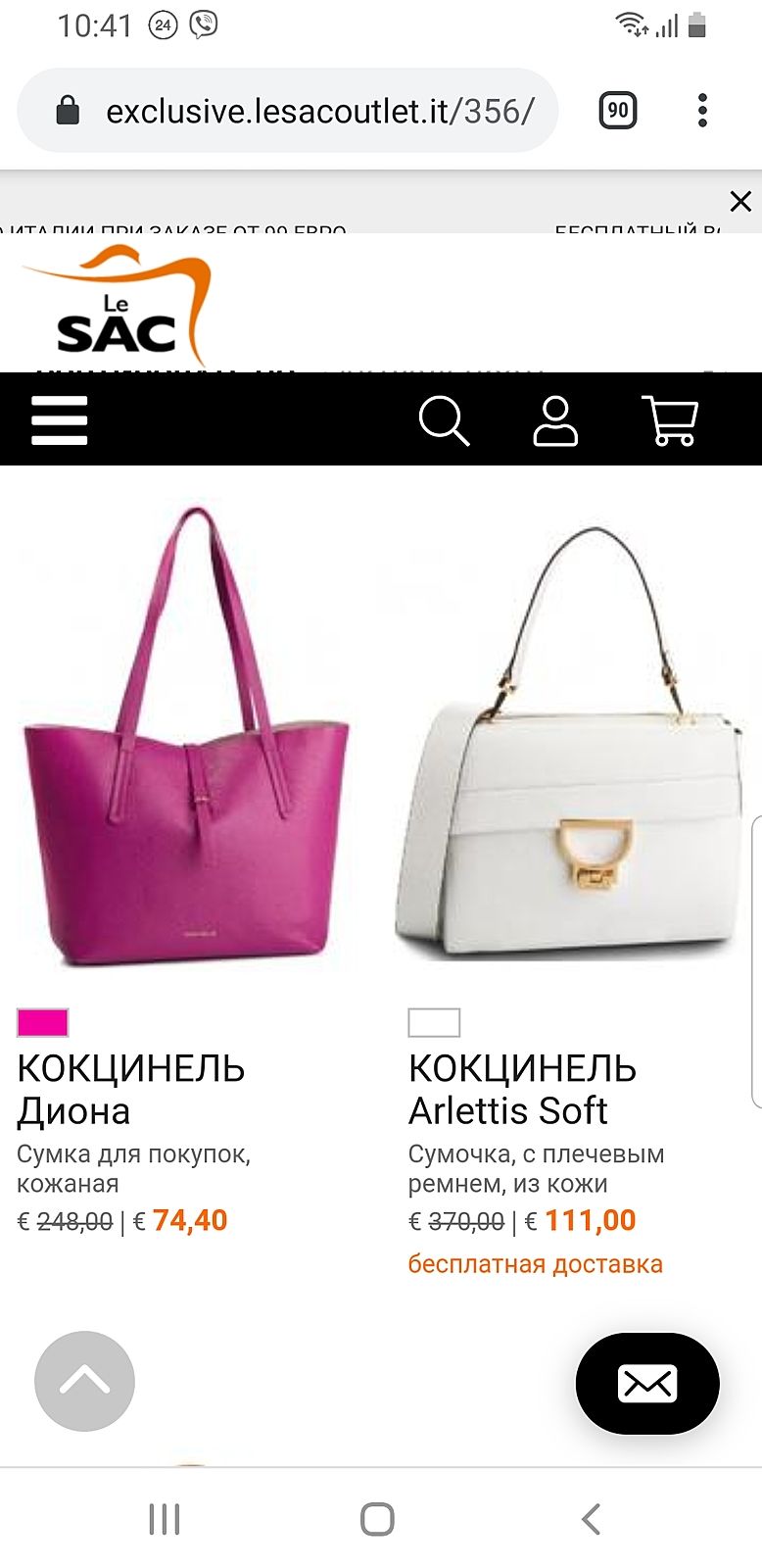Open the site search

click(444, 420)
